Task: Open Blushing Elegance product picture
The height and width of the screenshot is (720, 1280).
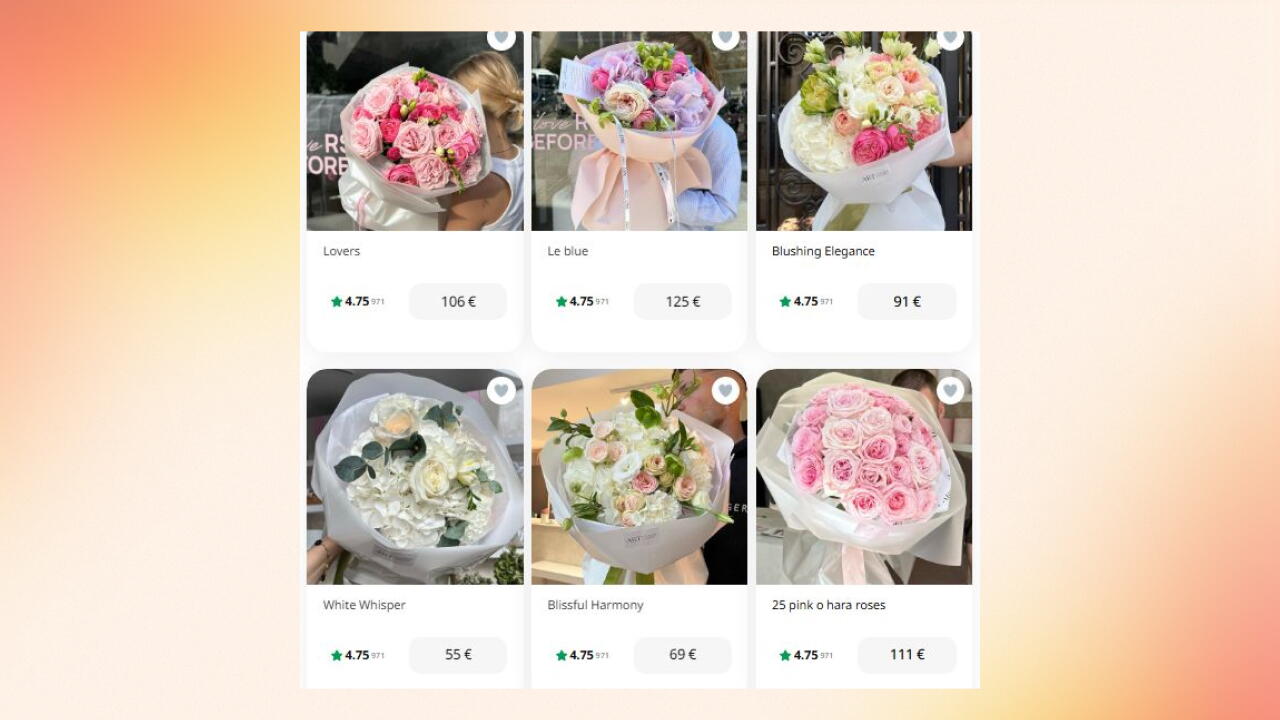Action: (x=863, y=135)
